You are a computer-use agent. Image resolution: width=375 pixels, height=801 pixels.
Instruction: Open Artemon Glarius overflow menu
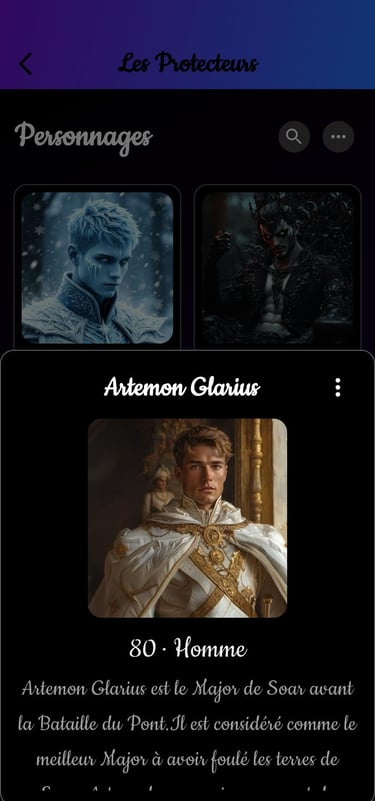pos(338,388)
